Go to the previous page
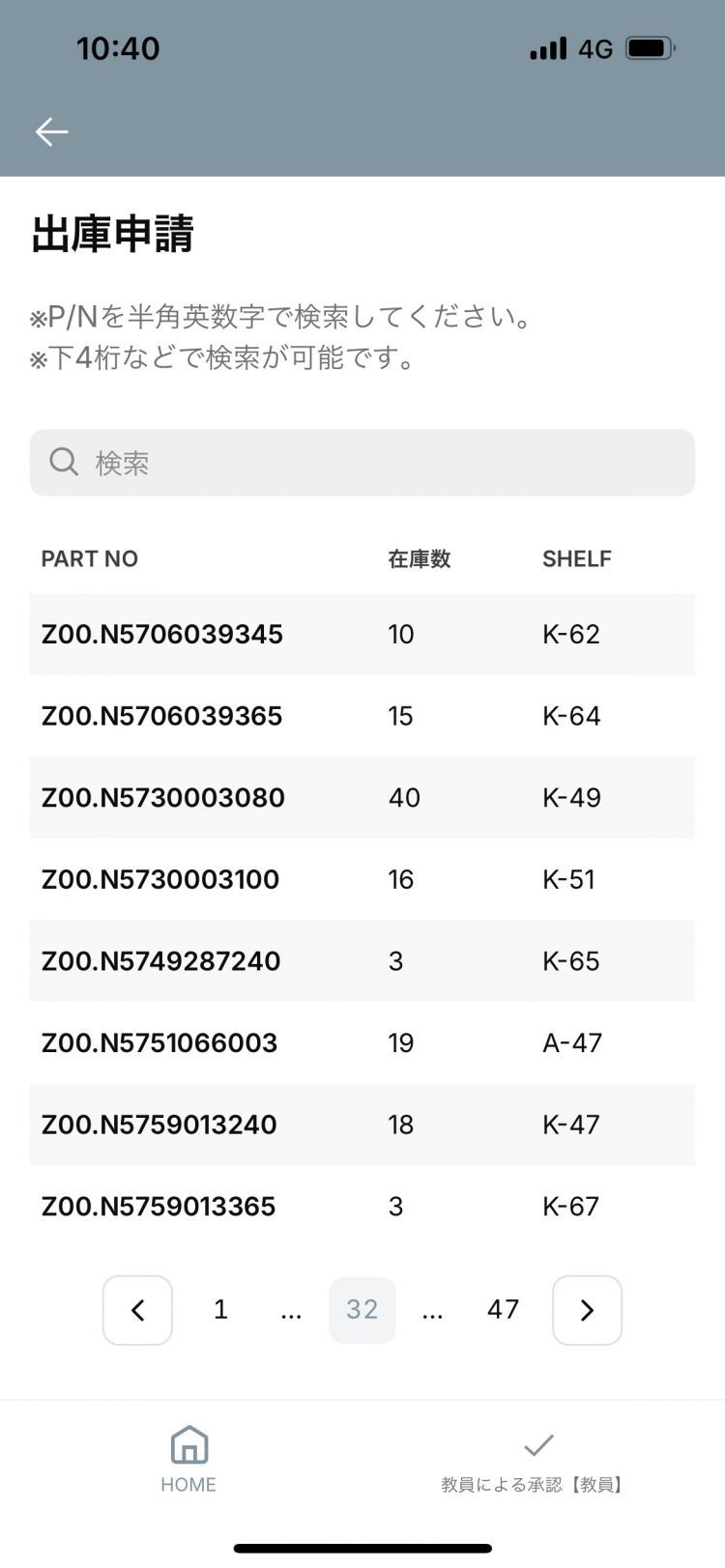 [137, 1310]
